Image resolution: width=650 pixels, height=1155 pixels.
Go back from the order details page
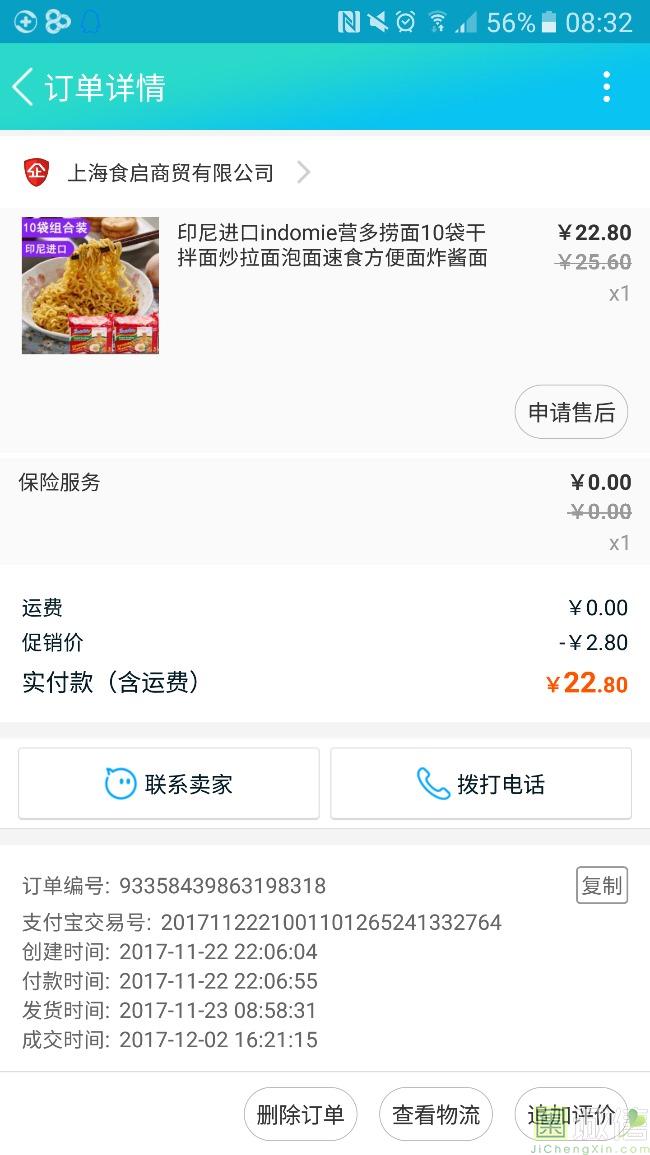pos(24,87)
